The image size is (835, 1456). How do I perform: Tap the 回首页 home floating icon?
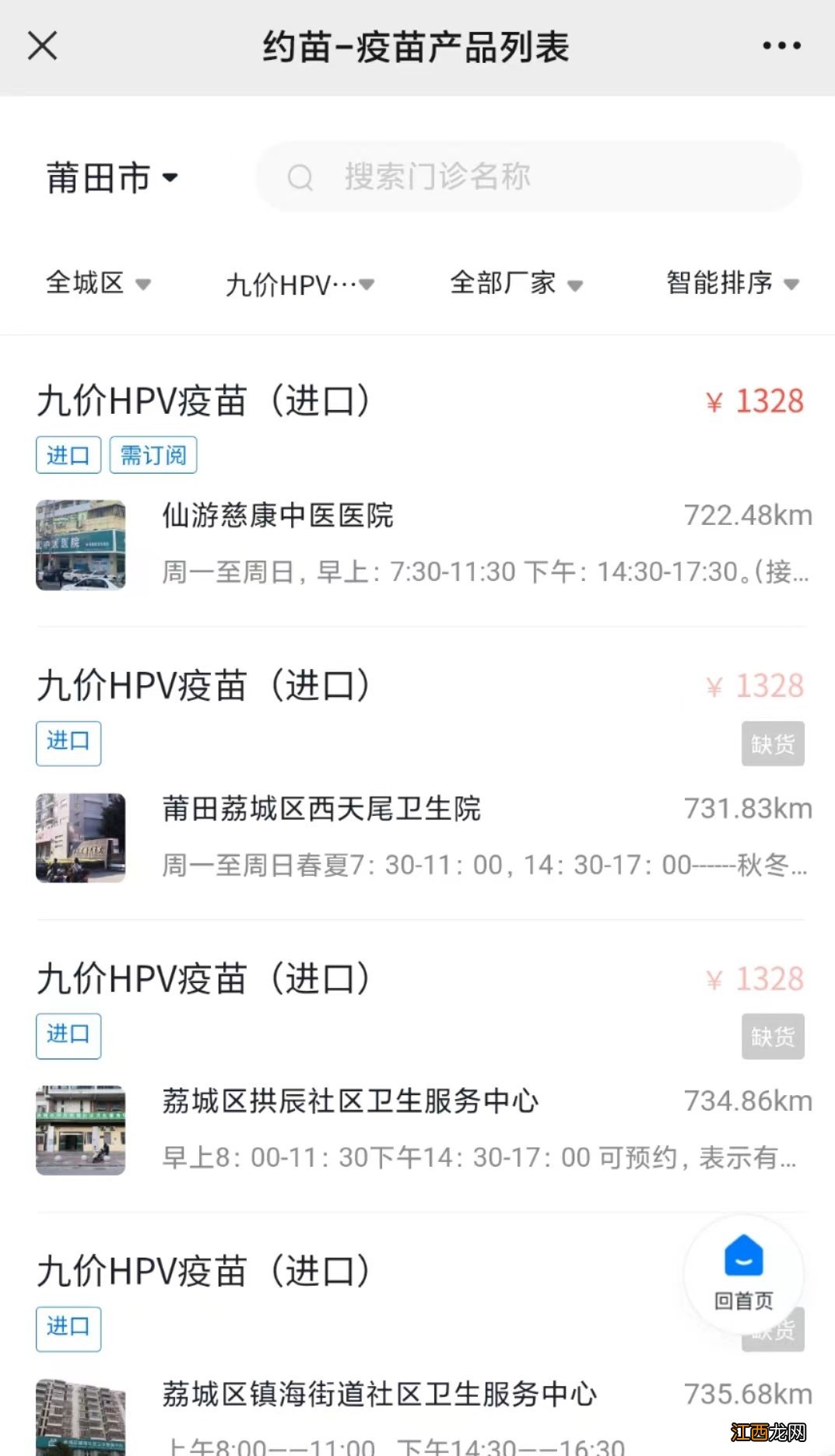tap(743, 1279)
